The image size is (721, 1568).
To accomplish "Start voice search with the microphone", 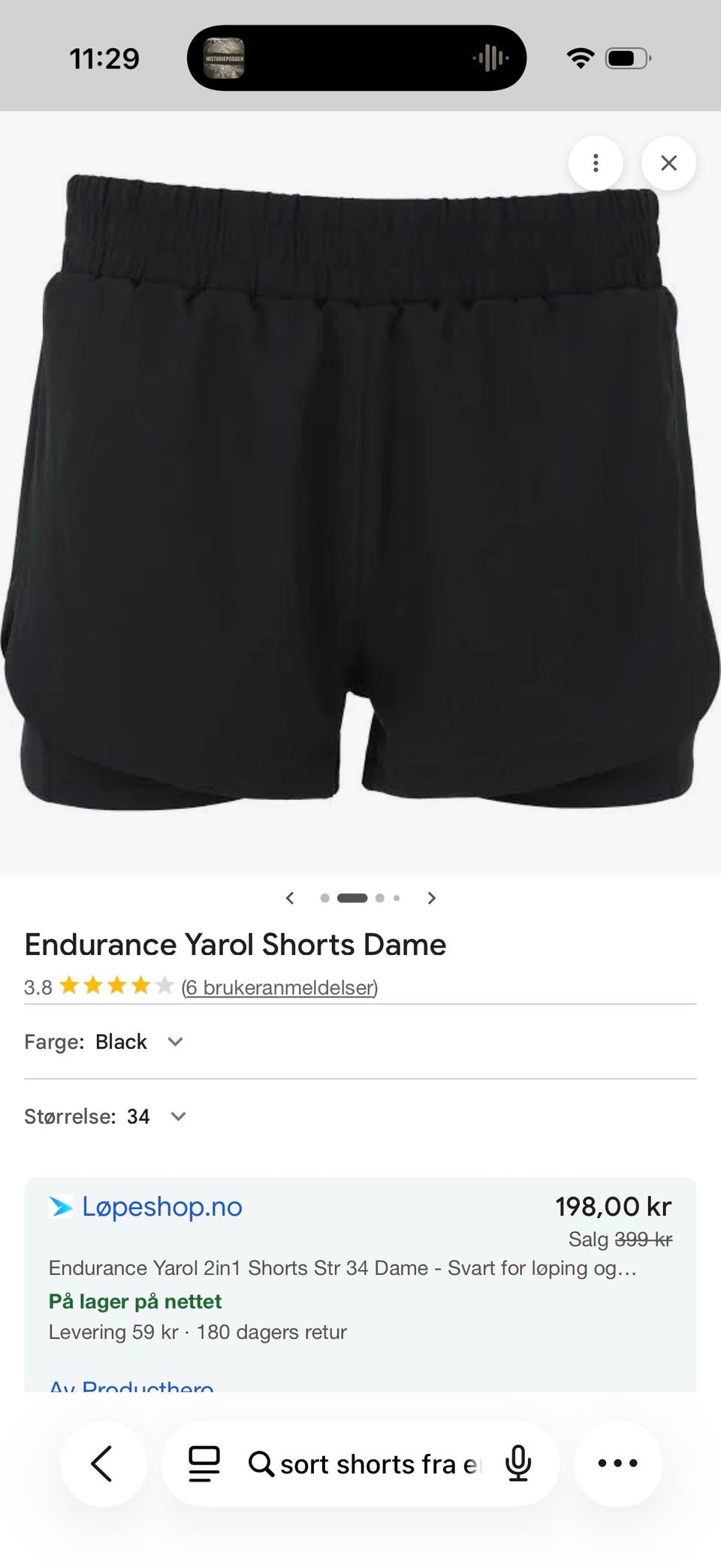I will [518, 1464].
